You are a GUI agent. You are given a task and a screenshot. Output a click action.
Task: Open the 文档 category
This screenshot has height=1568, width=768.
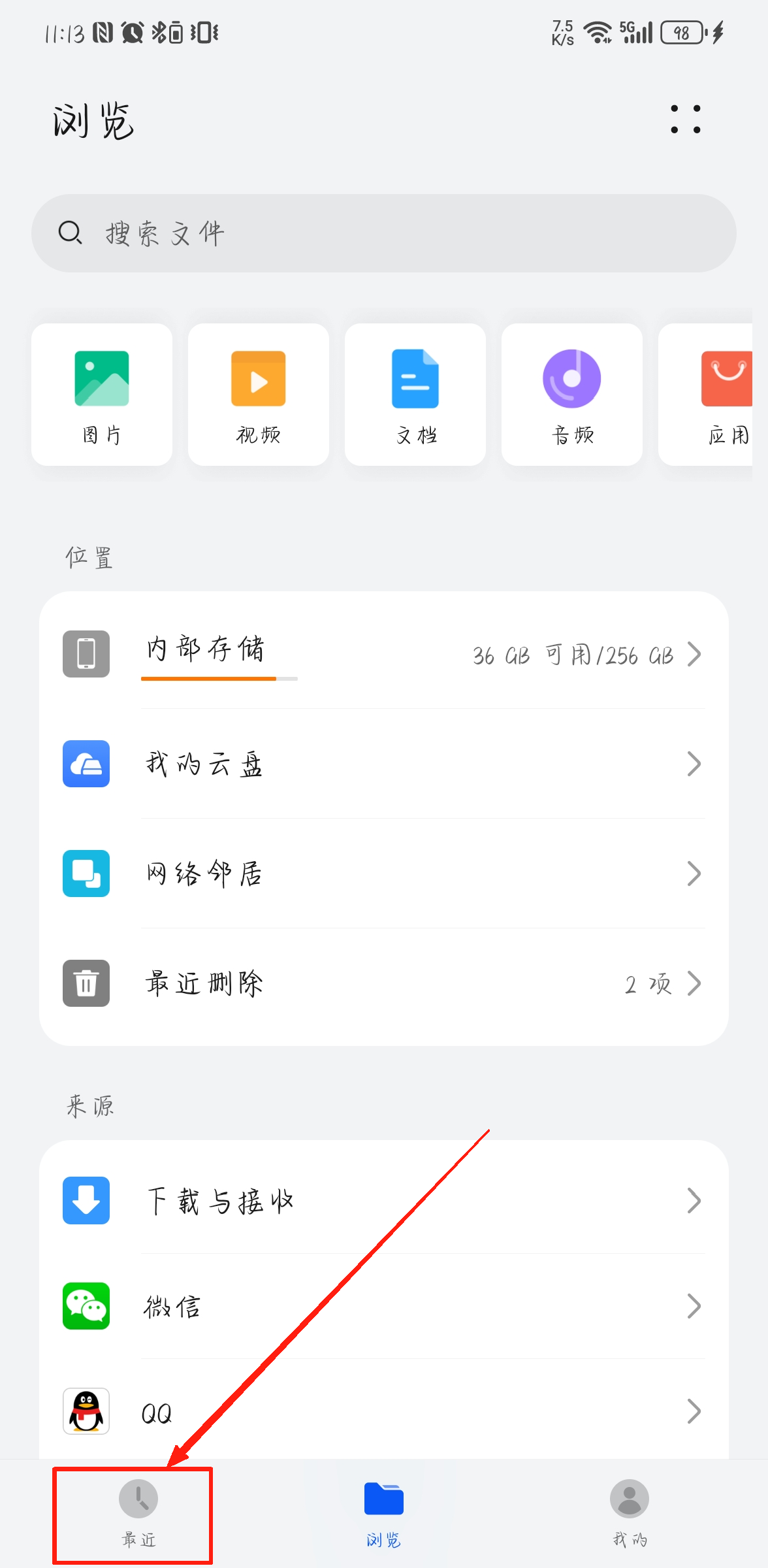point(415,395)
